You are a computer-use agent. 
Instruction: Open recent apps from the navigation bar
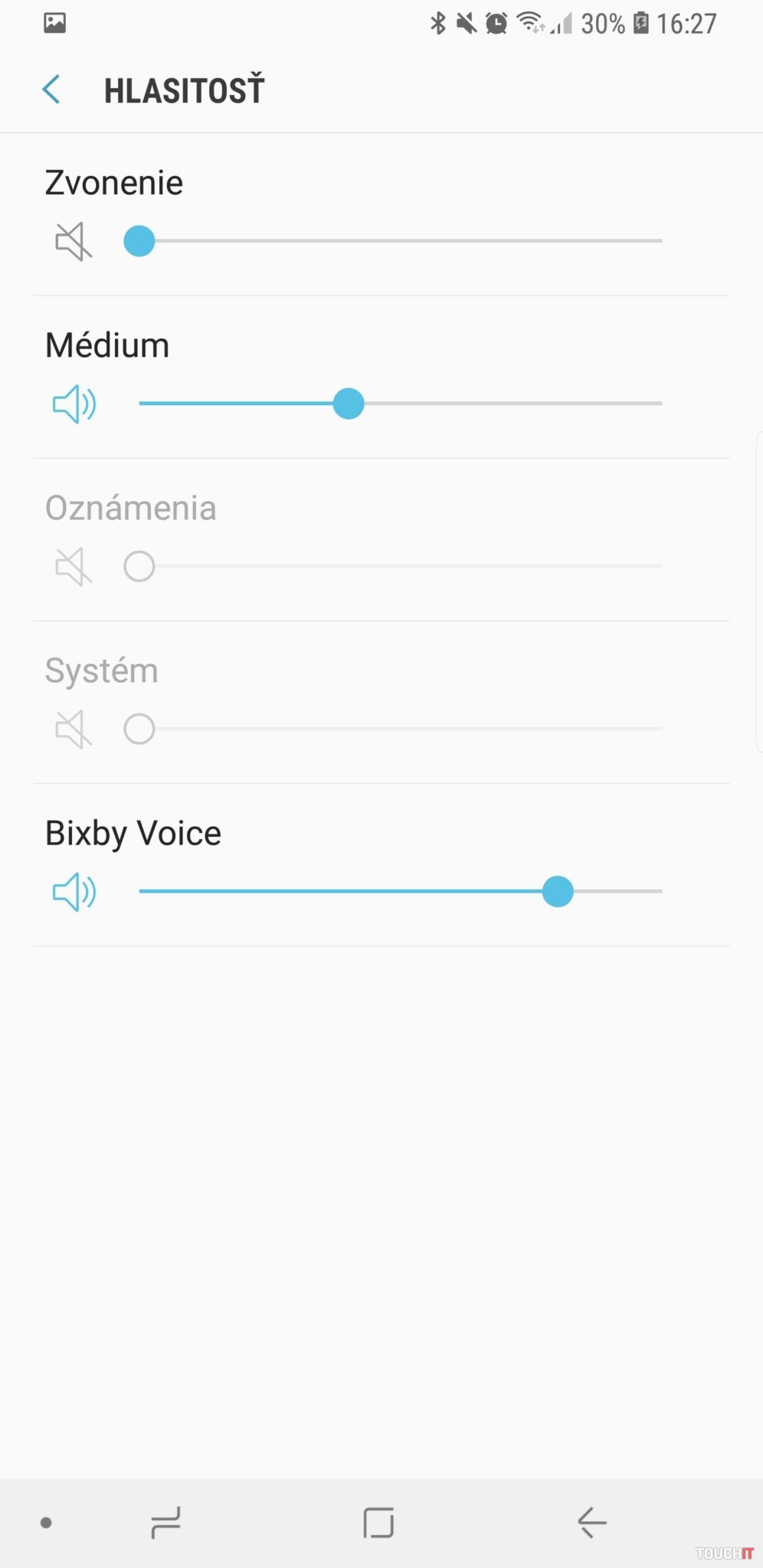[x=165, y=1522]
